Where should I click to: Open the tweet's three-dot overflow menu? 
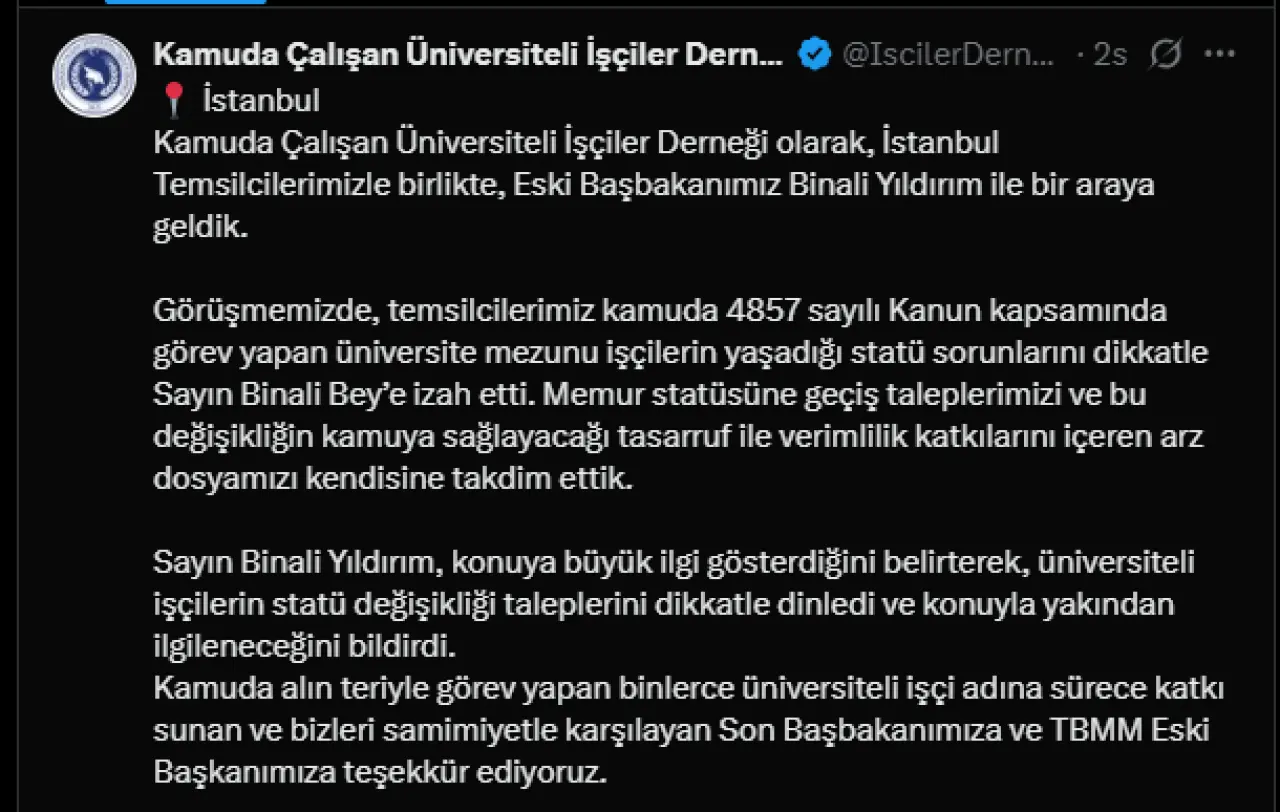(x=1219, y=55)
